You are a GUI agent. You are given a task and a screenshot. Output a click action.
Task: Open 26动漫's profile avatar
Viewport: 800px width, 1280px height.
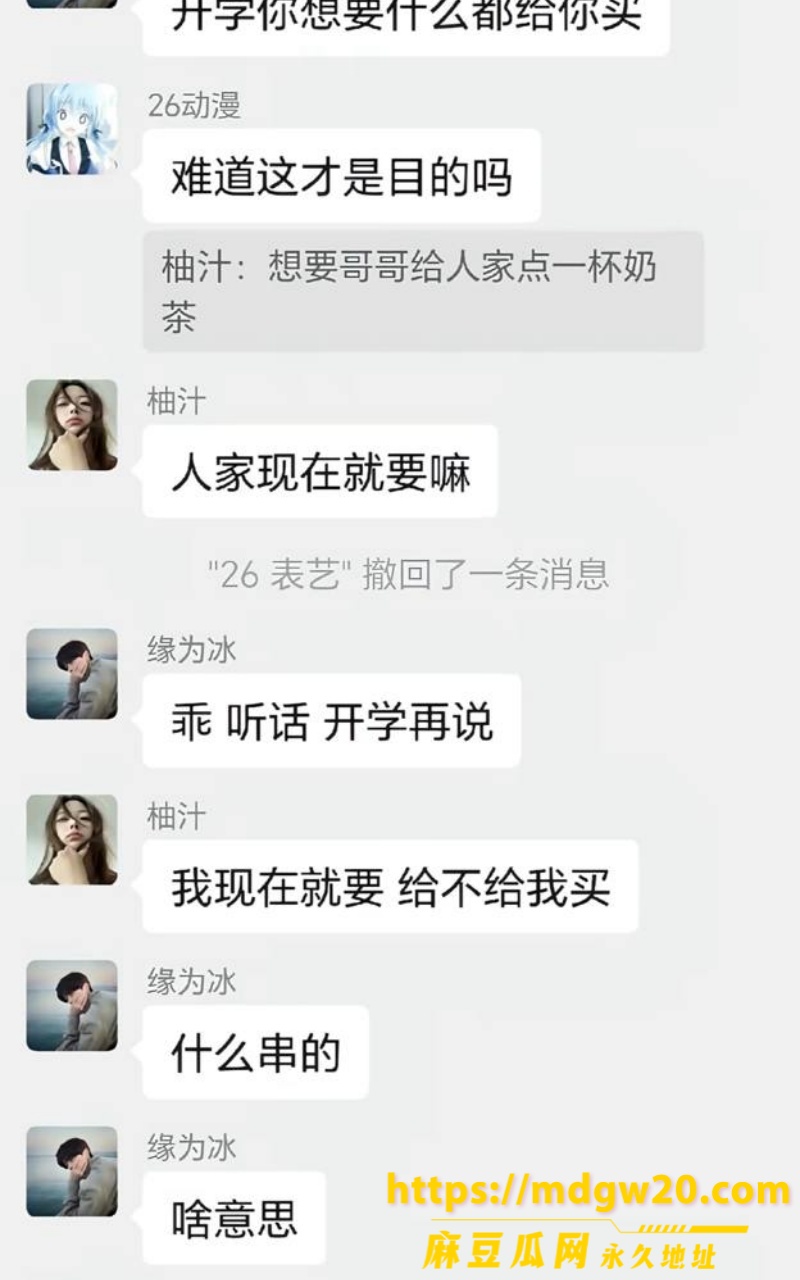(x=72, y=129)
